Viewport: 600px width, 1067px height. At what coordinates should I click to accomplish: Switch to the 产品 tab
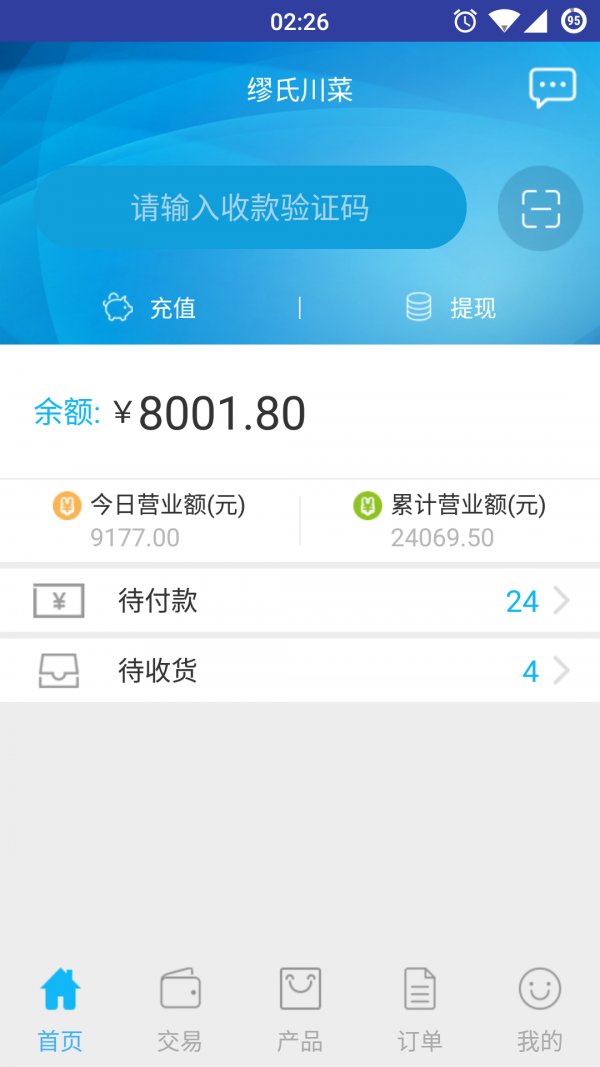click(300, 1008)
